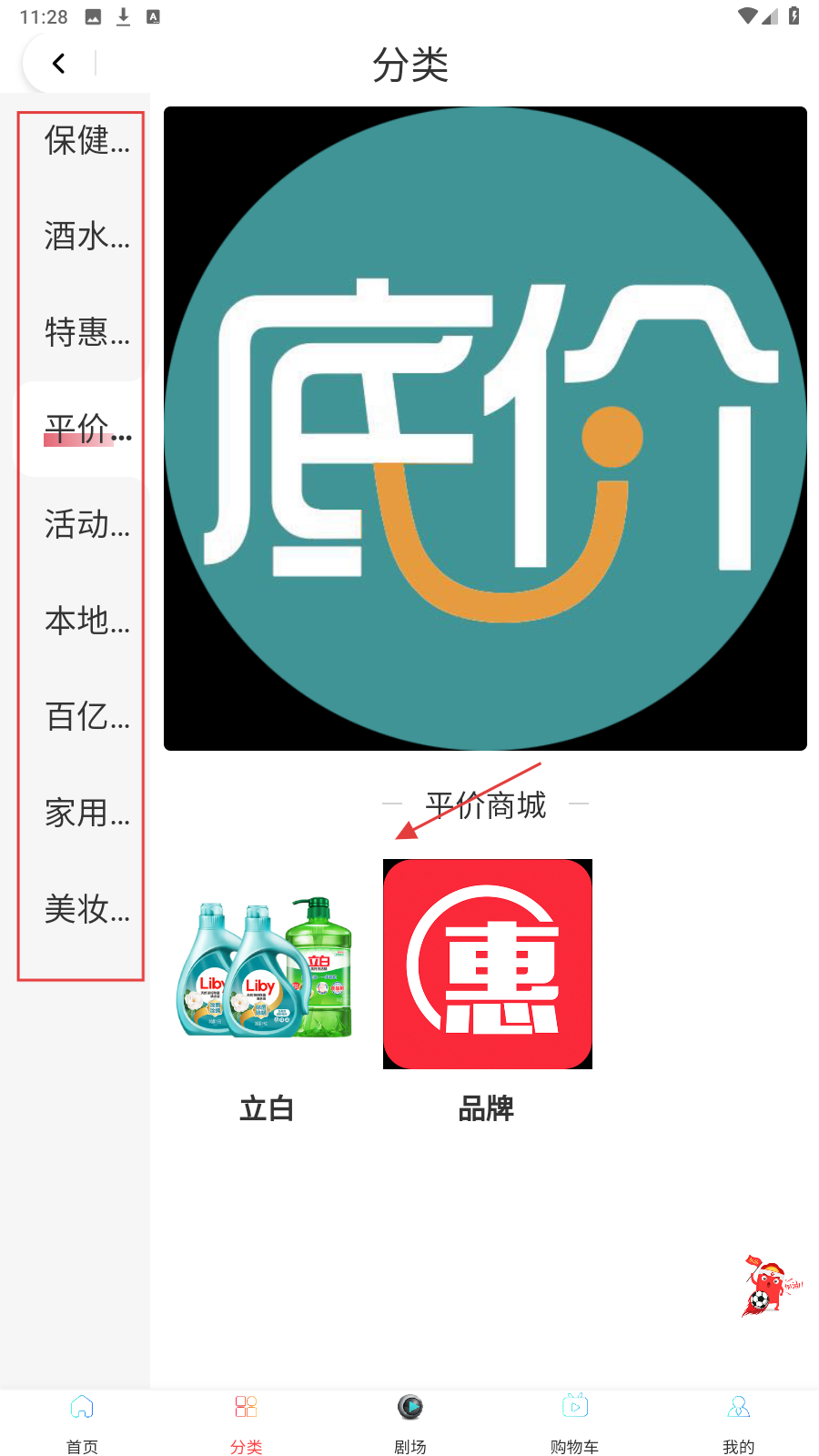Select the 家用 sidebar category

(x=86, y=814)
